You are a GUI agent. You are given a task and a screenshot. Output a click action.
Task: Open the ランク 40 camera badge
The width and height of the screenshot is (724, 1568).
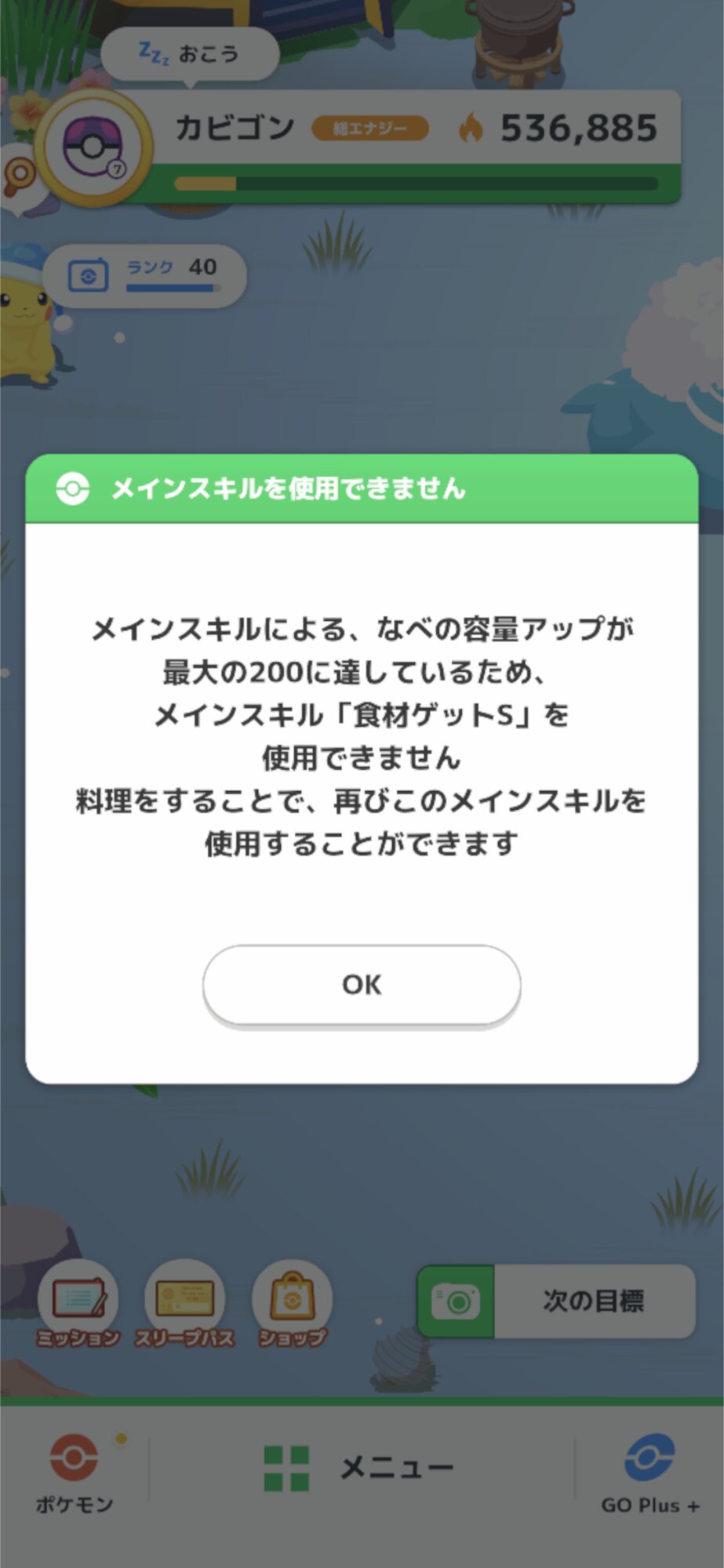point(144,275)
